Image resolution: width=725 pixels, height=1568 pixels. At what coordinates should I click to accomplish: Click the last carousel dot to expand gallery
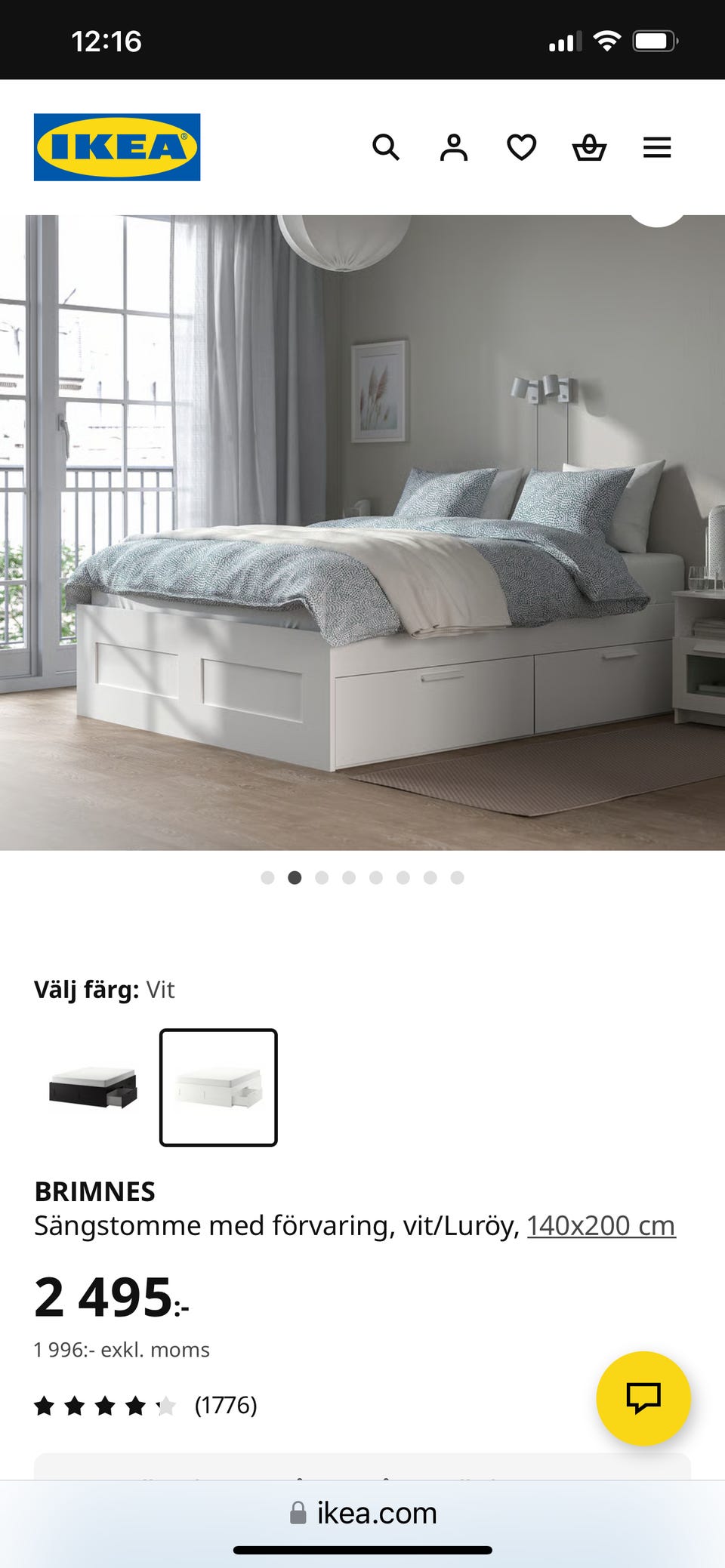click(x=455, y=878)
